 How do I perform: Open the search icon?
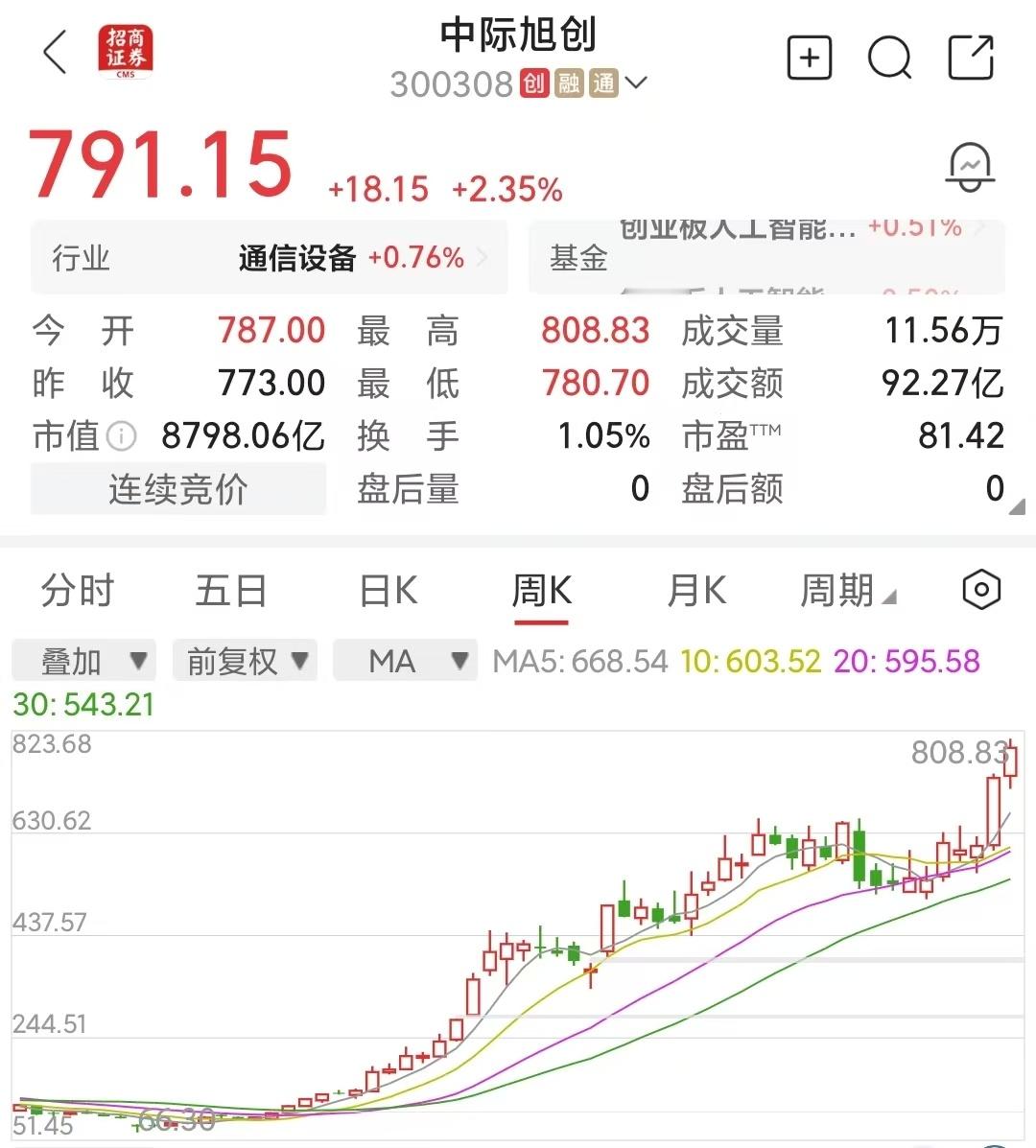[x=889, y=59]
